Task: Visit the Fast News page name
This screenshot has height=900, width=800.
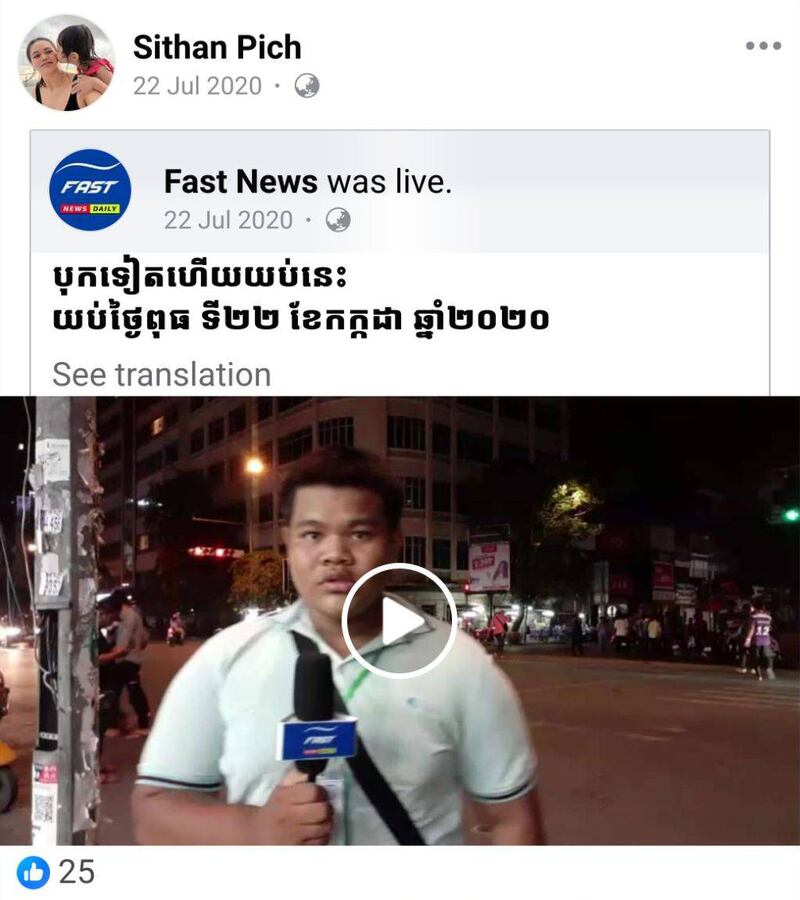Action: coord(241,182)
